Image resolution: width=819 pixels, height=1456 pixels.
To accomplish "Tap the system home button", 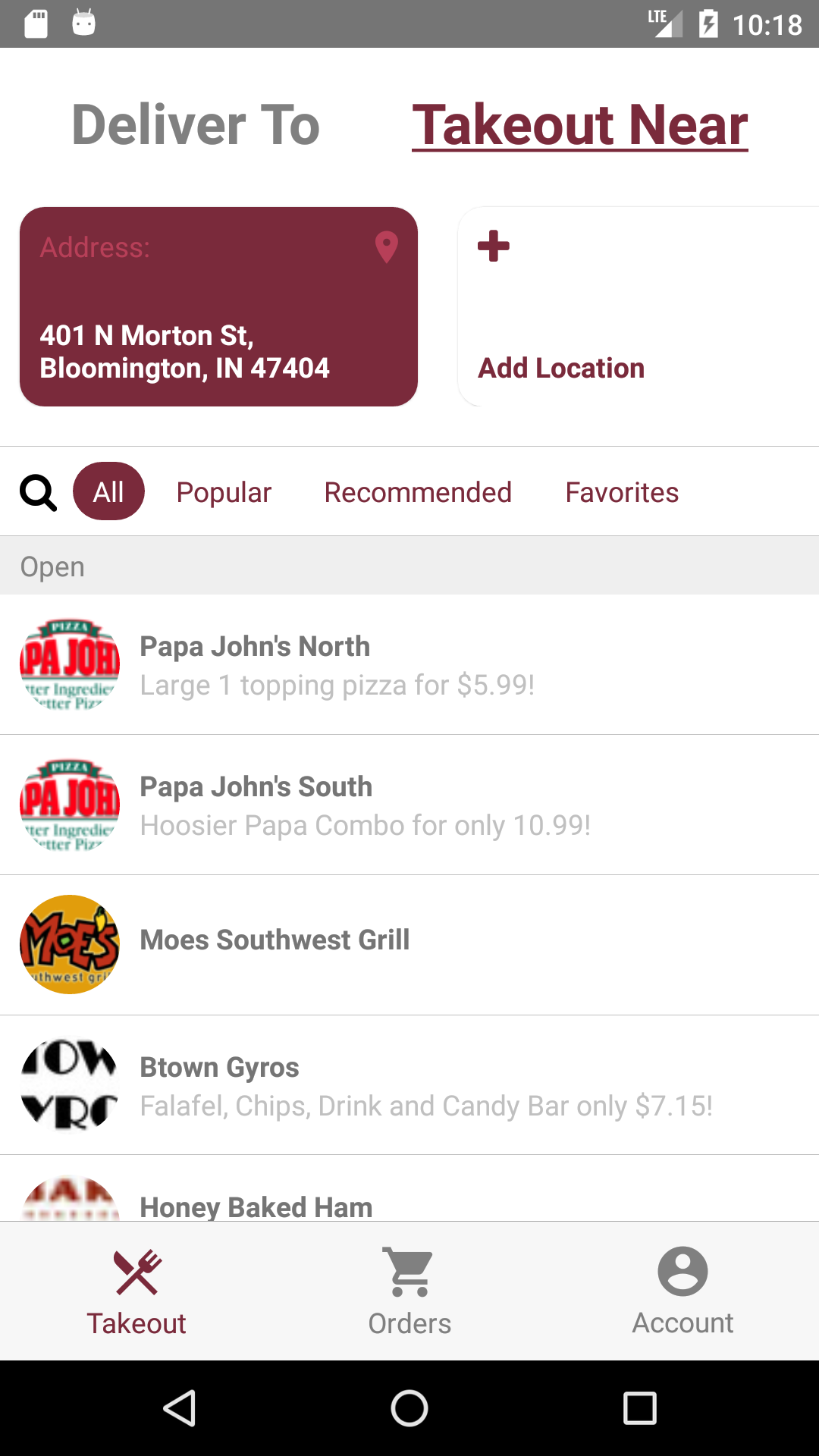I will click(409, 1408).
